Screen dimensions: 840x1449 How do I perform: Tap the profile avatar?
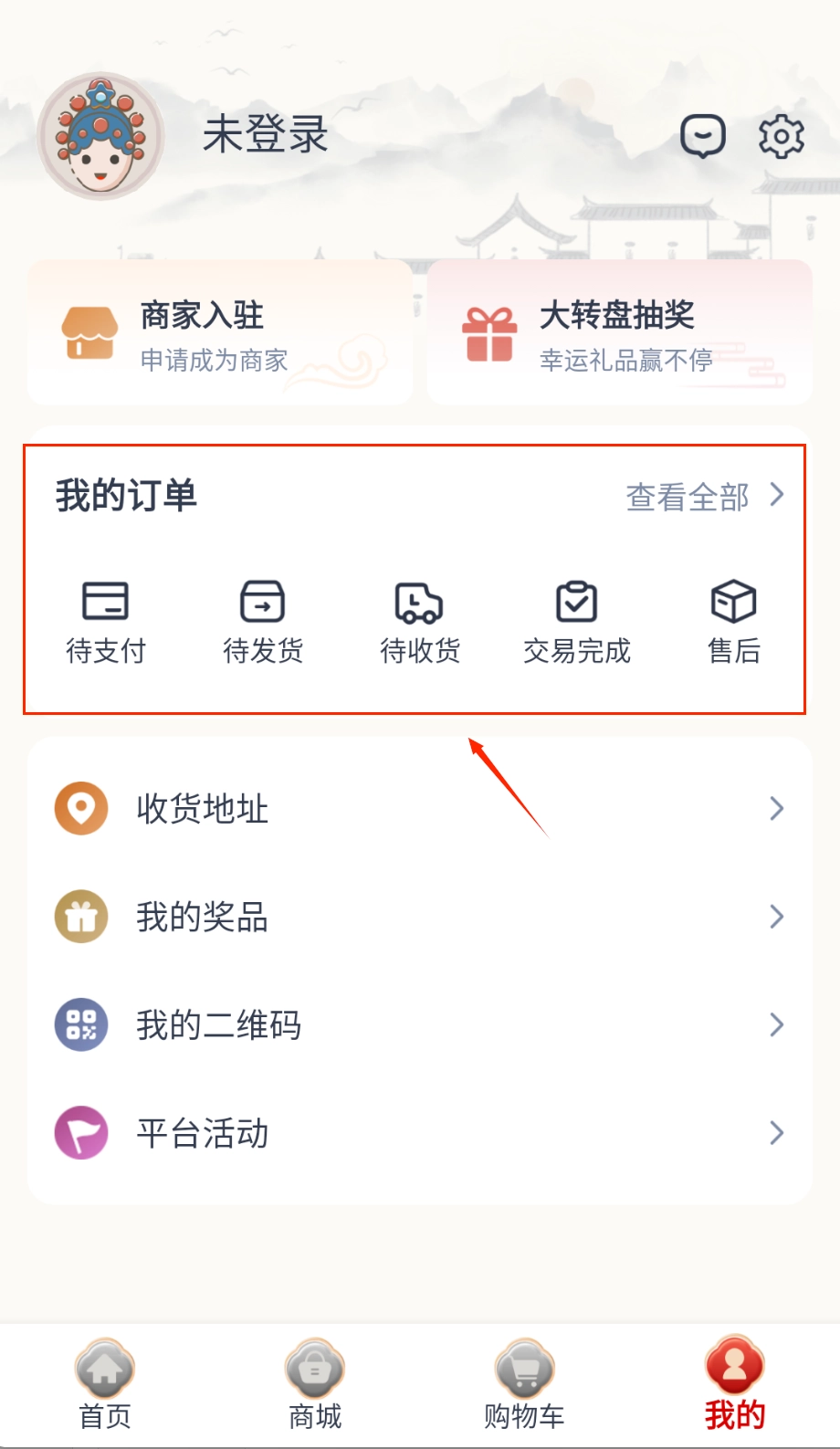101,137
